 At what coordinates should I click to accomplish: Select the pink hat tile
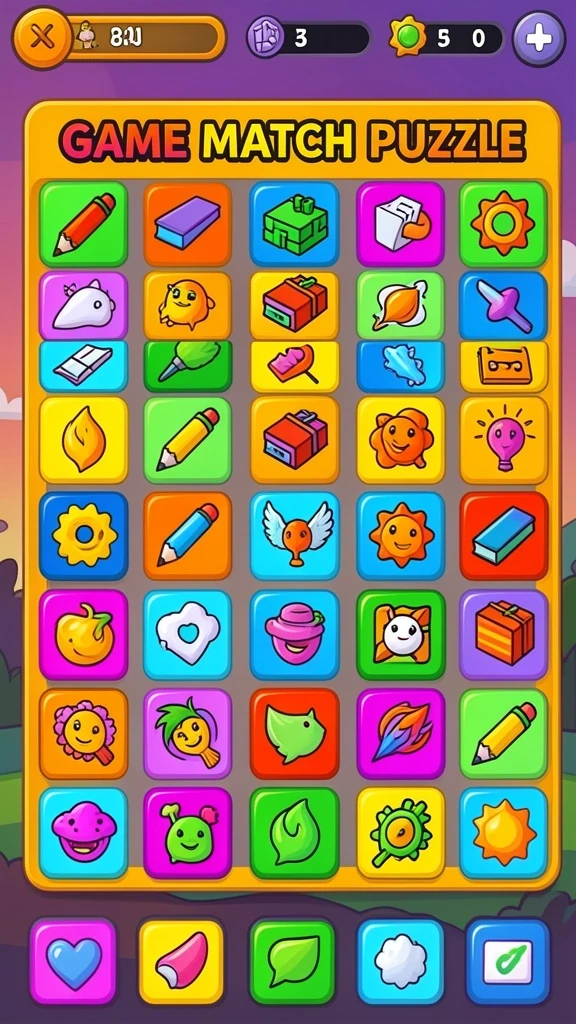coord(295,634)
